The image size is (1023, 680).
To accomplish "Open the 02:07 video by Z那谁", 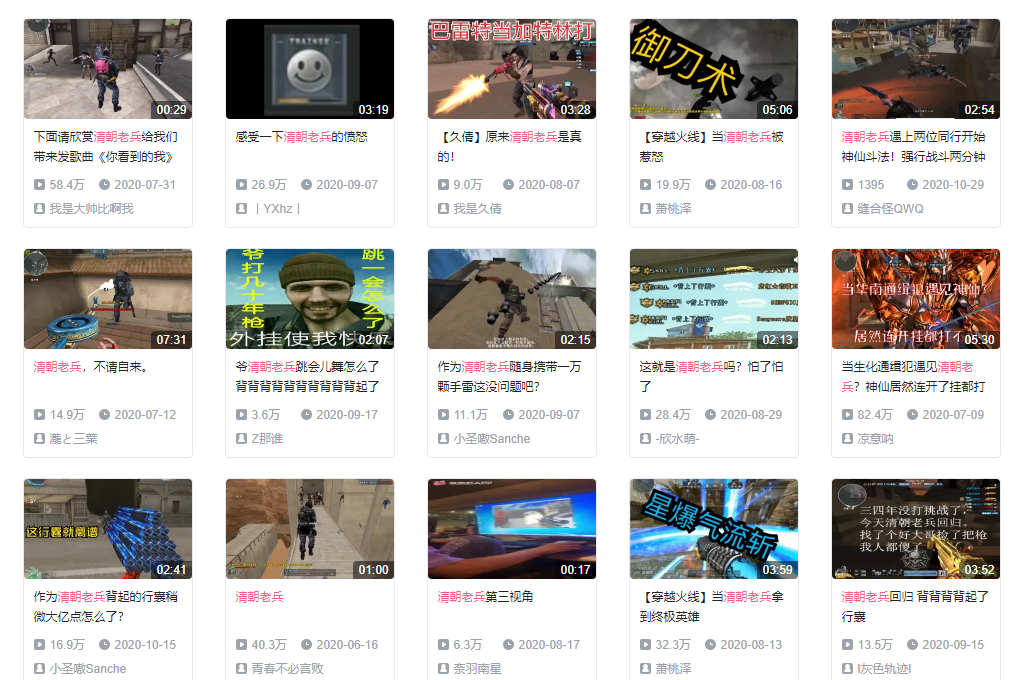I will (310, 299).
